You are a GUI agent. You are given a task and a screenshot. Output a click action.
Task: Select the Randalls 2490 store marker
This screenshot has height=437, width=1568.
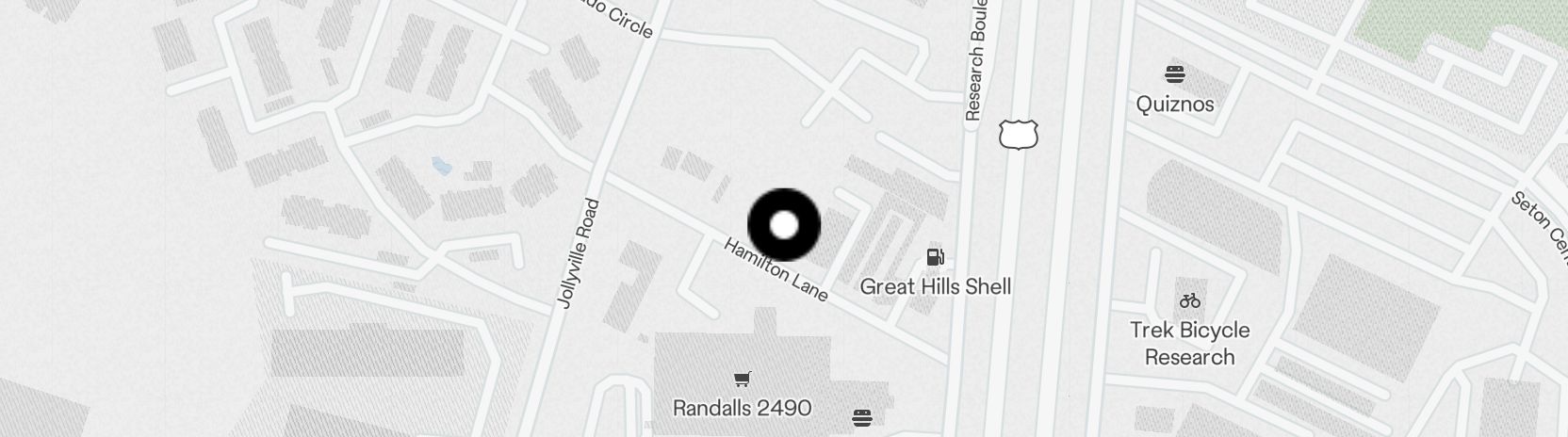tap(743, 380)
